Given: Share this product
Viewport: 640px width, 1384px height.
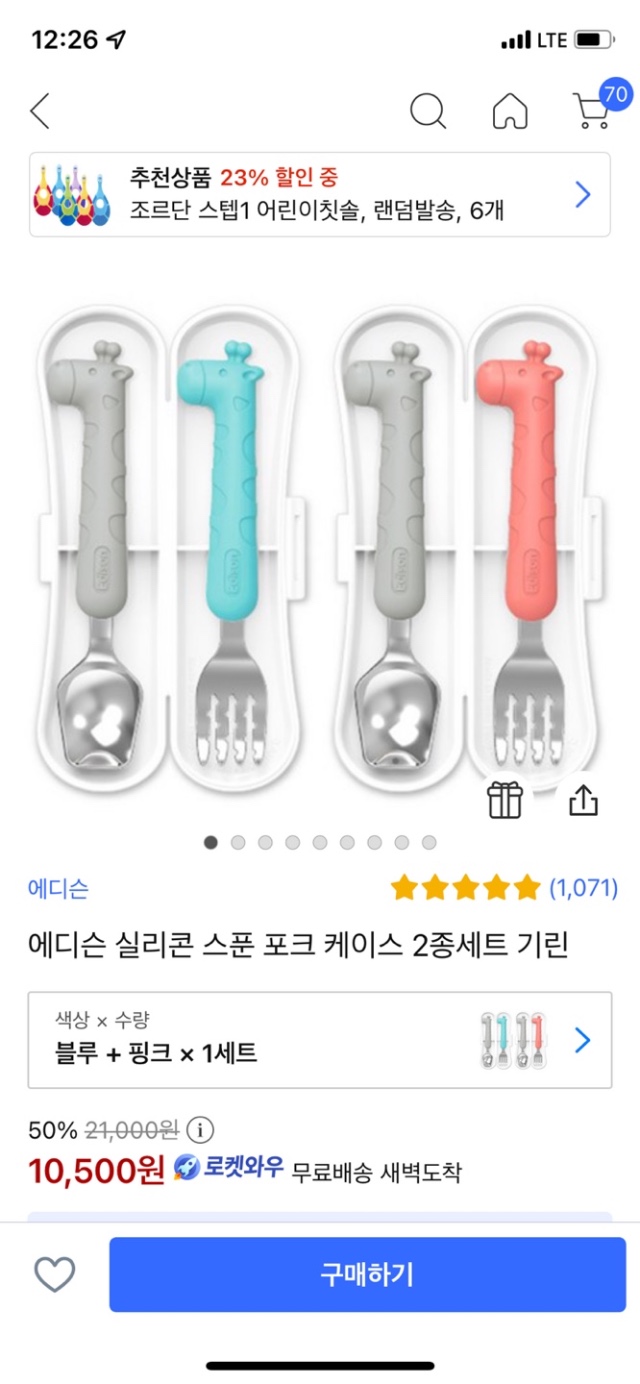Looking at the screenshot, I should (x=583, y=799).
